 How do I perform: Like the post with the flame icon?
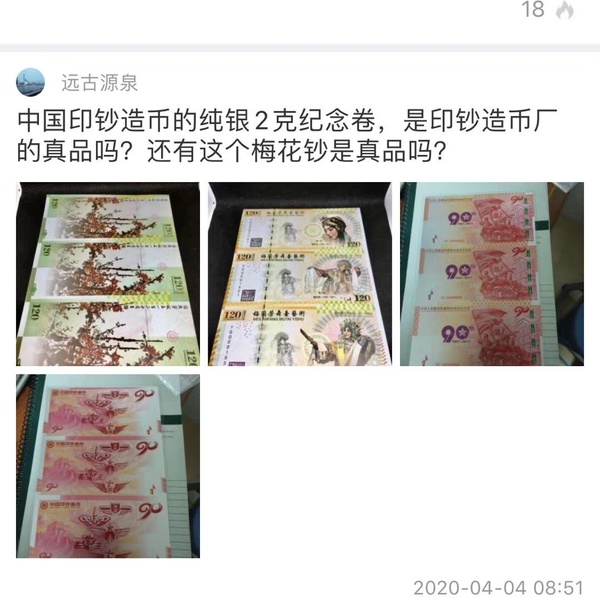click(x=565, y=11)
